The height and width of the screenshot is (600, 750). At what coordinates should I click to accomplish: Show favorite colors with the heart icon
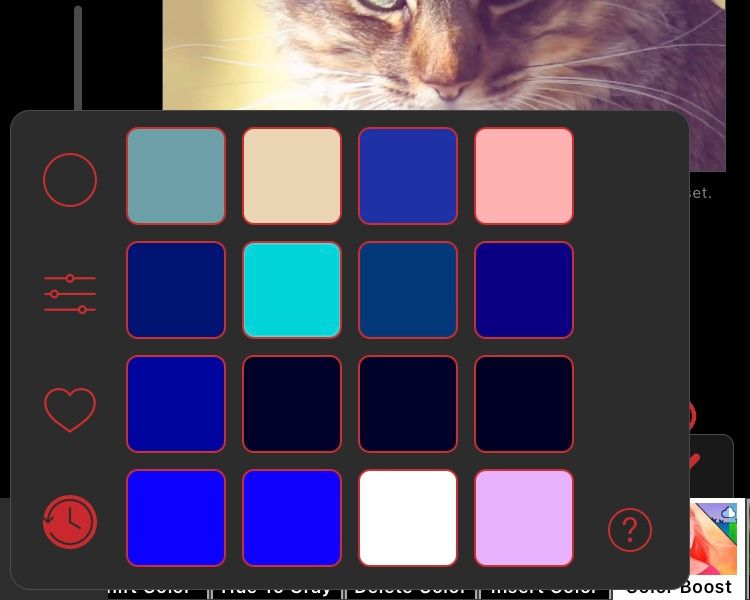click(x=70, y=409)
